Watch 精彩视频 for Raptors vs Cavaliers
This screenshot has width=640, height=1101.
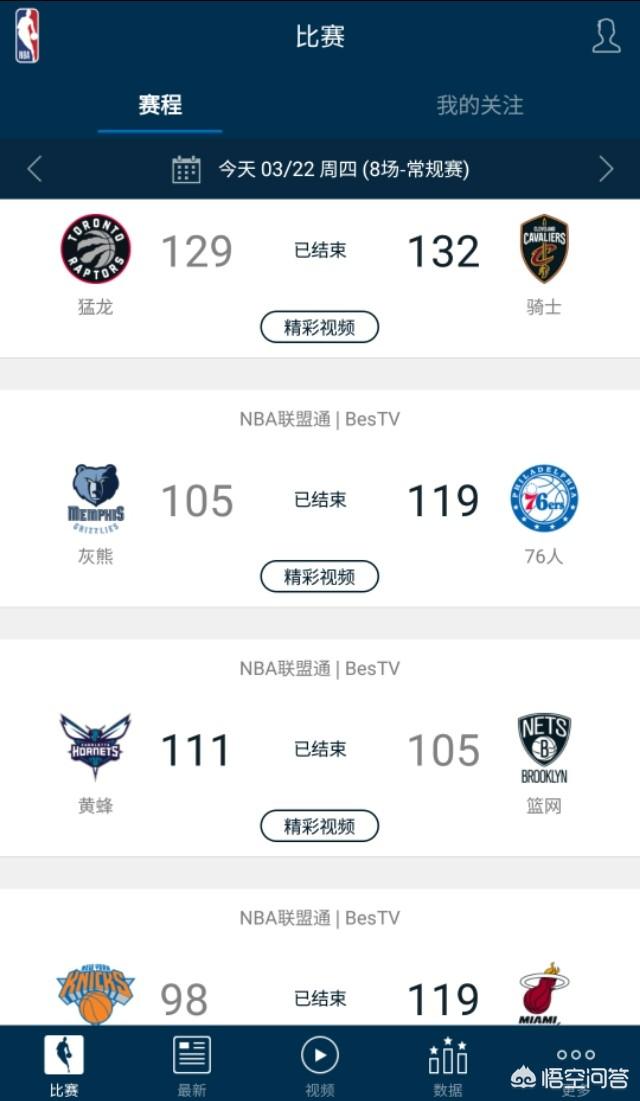320,327
